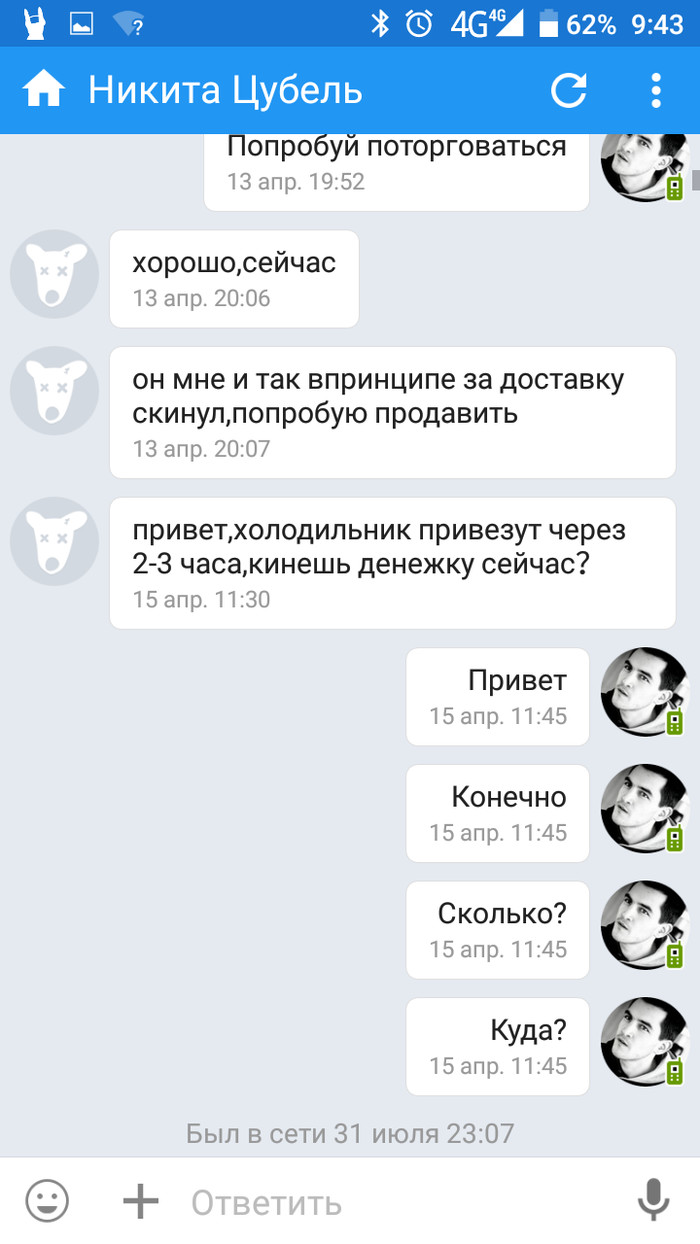Open the overflow menu
The image size is (700, 1244).
[656, 91]
